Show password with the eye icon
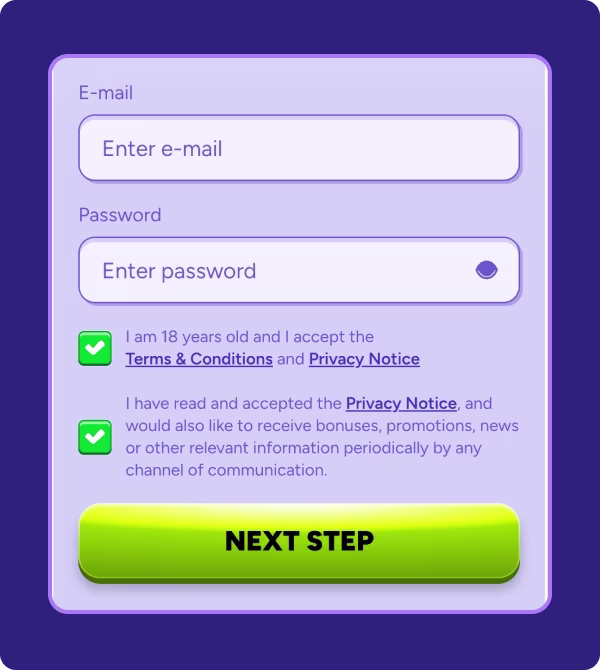The image size is (600, 670). pos(486,270)
